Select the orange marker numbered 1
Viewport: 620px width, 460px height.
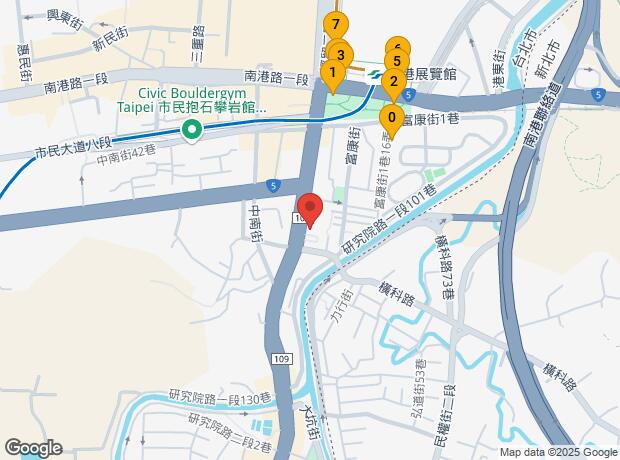coord(332,73)
